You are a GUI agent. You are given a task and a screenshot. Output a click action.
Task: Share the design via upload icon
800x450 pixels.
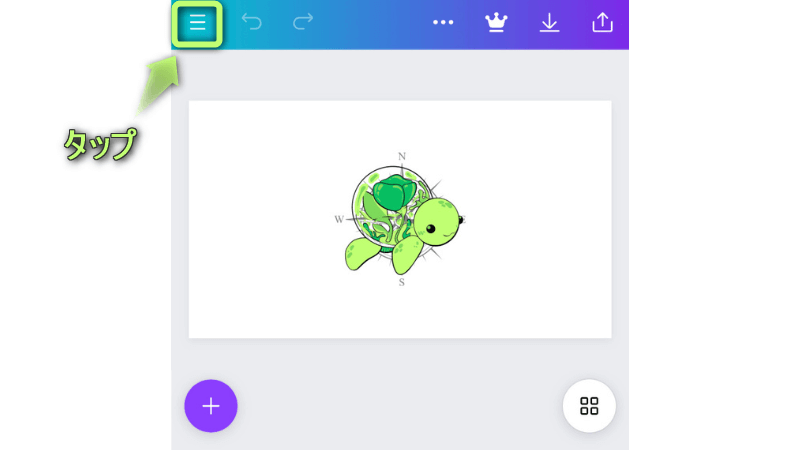click(602, 22)
